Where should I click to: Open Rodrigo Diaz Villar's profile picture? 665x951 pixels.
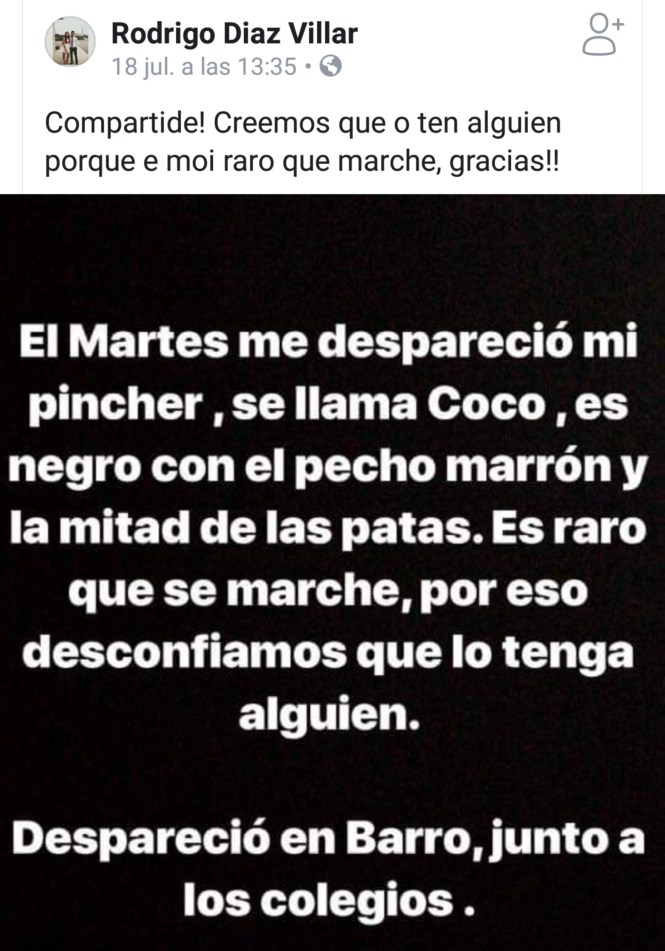[x=70, y=43]
